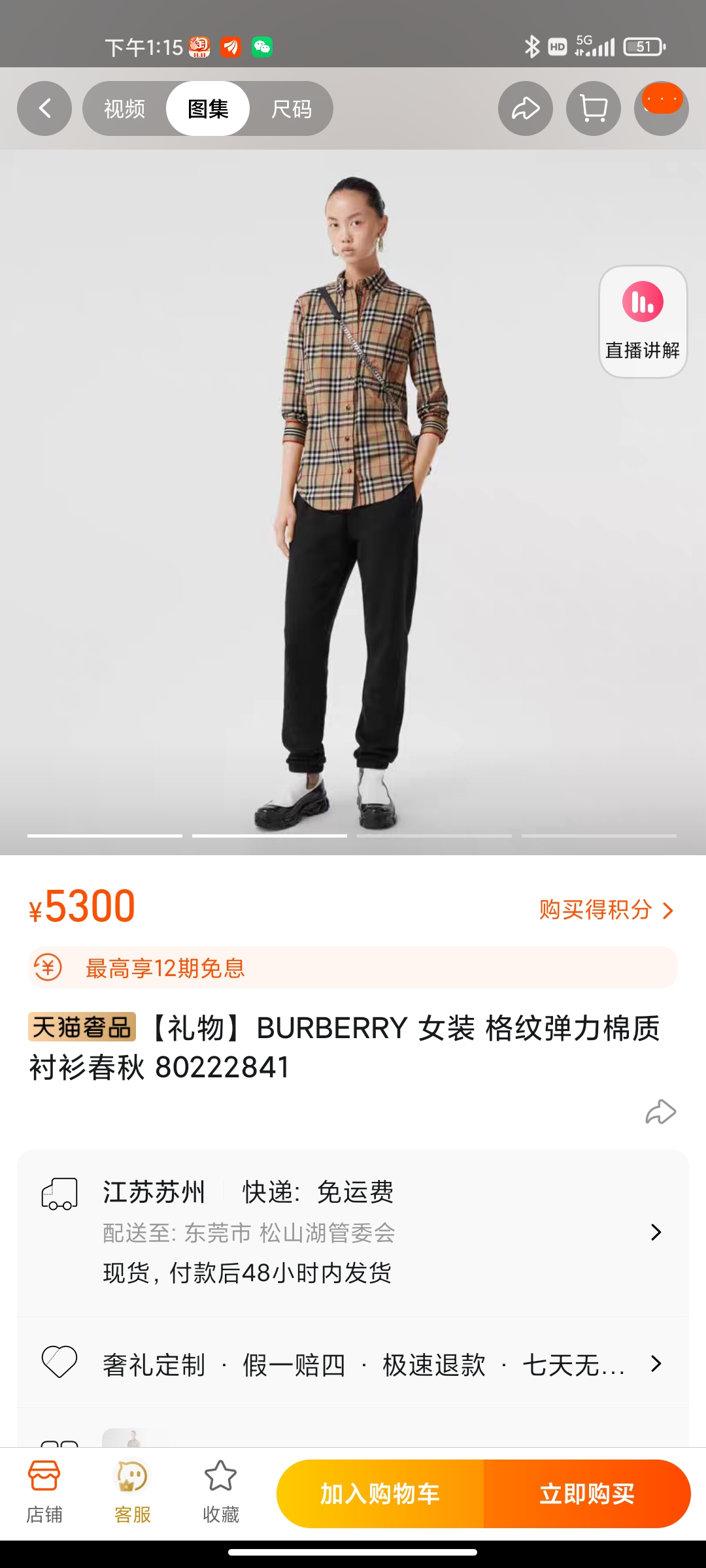The height and width of the screenshot is (1568, 706).
Task: Go back using the top-left arrow
Action: (44, 108)
